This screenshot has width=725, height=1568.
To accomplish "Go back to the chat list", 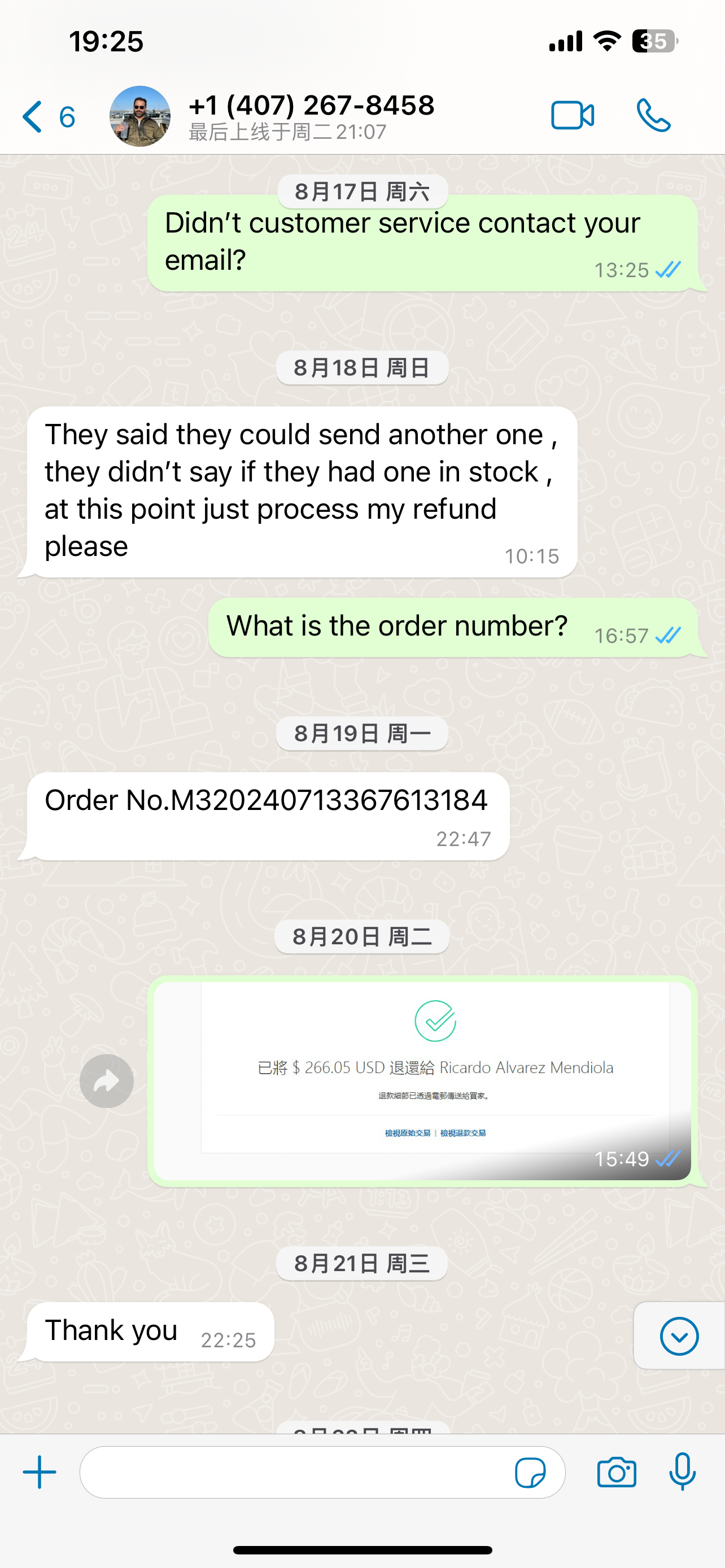I will click(x=47, y=116).
